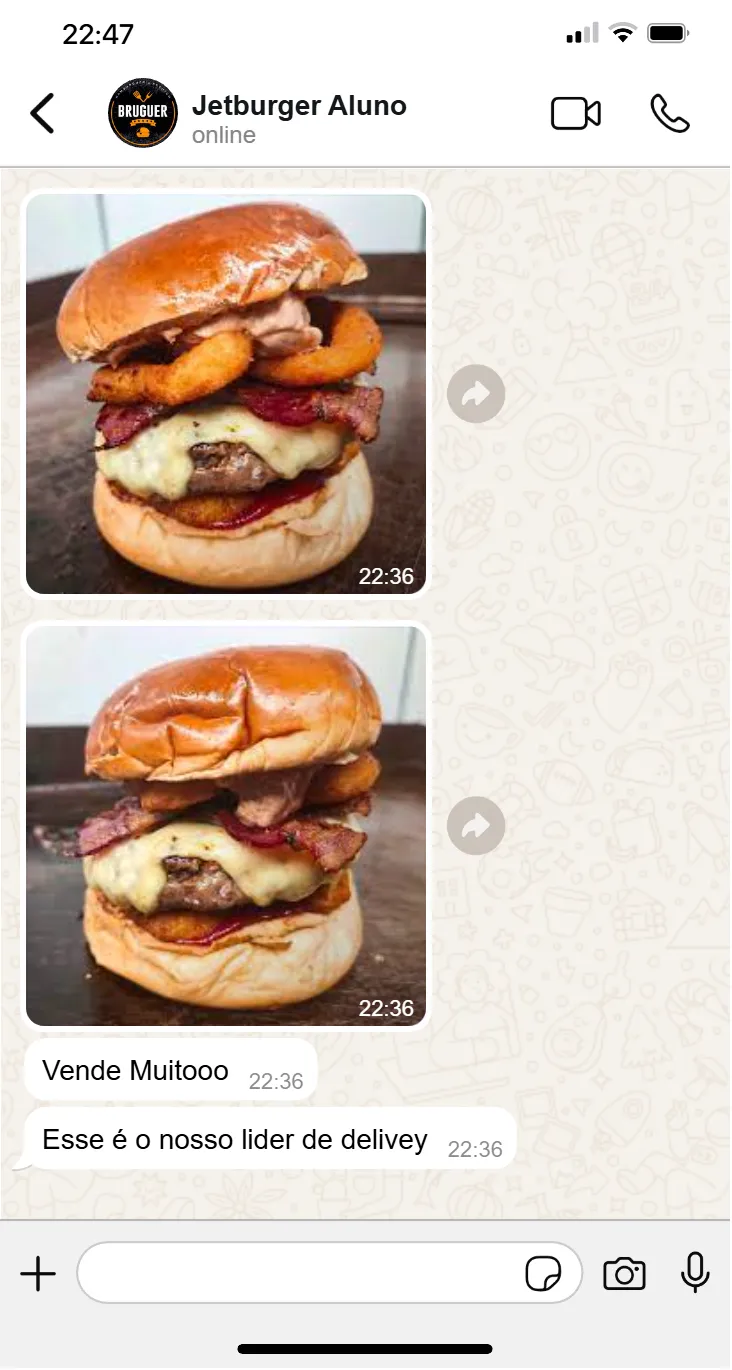Start a video call with Jetburger Aluno
The image size is (732, 1370).
[x=576, y=114]
